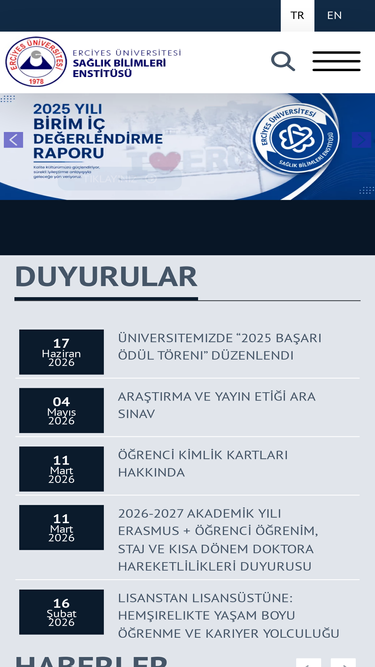Open the Lisanstan Lisansüstüne announcement
This screenshot has height=667, width=375.
point(229,616)
